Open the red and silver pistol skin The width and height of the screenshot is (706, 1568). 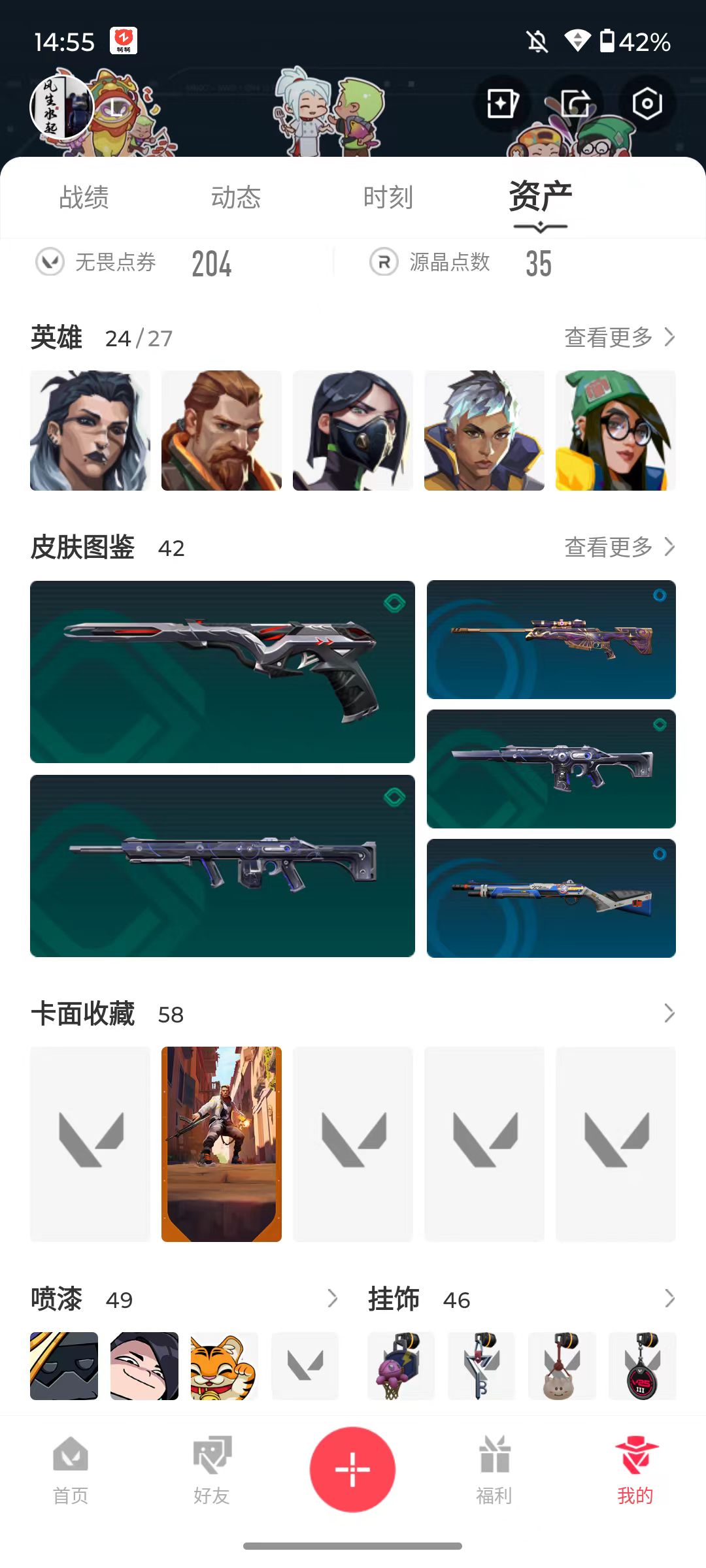tap(222, 672)
